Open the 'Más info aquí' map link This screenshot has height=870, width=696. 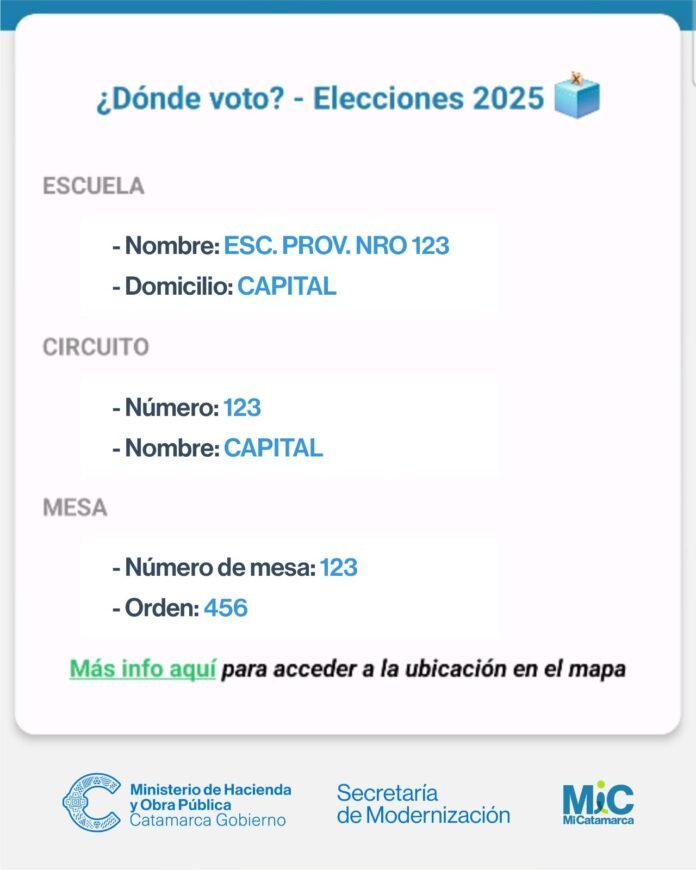(x=142, y=669)
